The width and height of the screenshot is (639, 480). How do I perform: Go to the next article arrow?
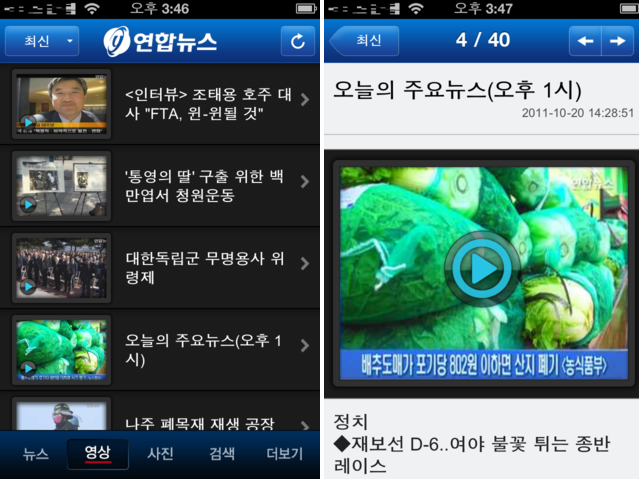coord(615,41)
